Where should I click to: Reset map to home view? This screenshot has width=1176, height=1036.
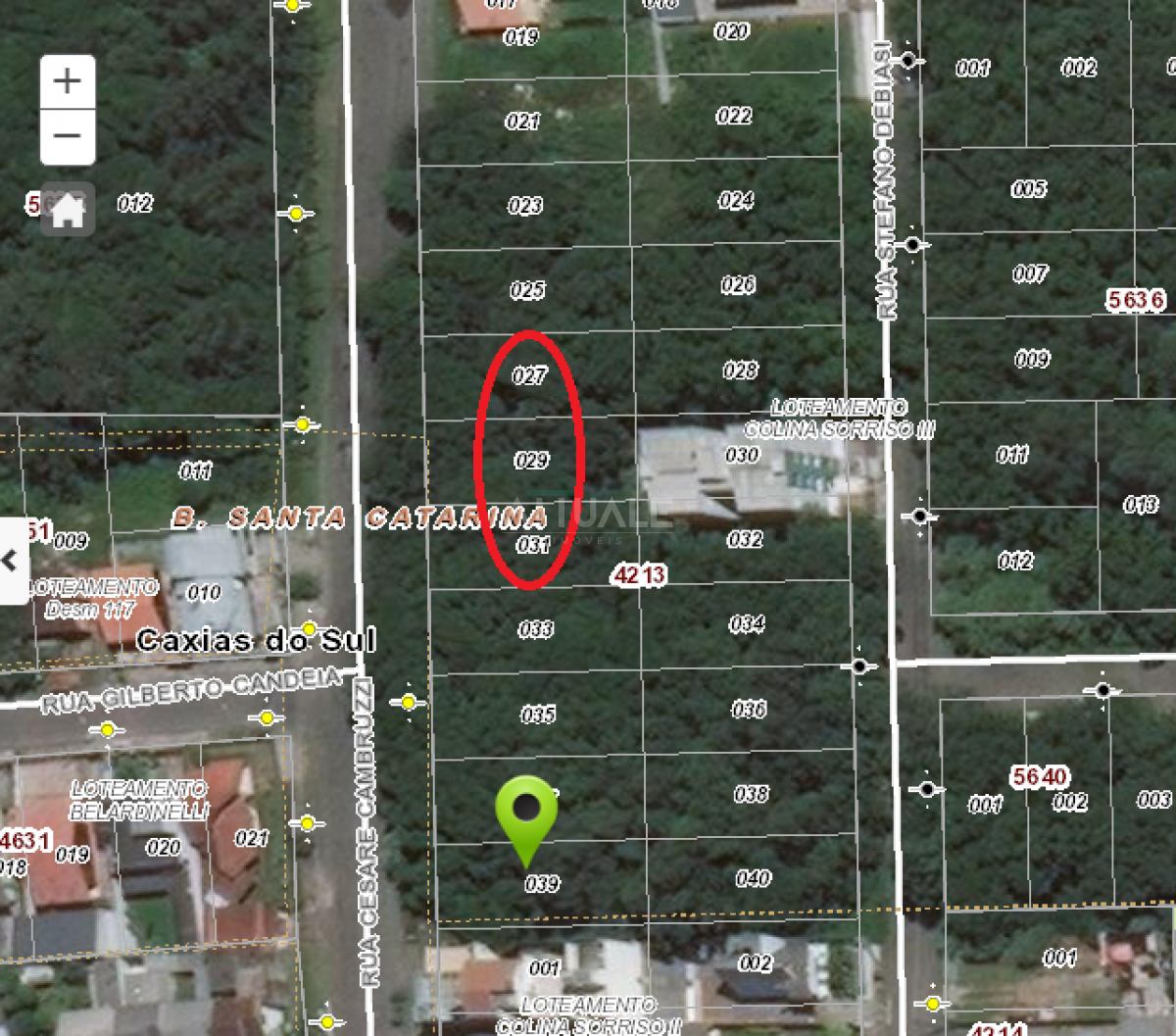click(68, 210)
